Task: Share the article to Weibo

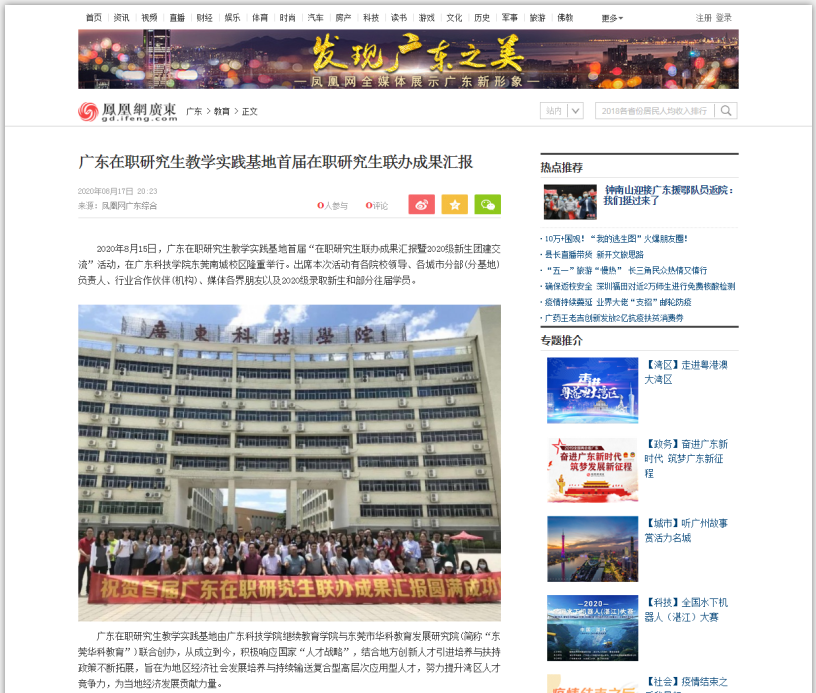Action: 421,204
